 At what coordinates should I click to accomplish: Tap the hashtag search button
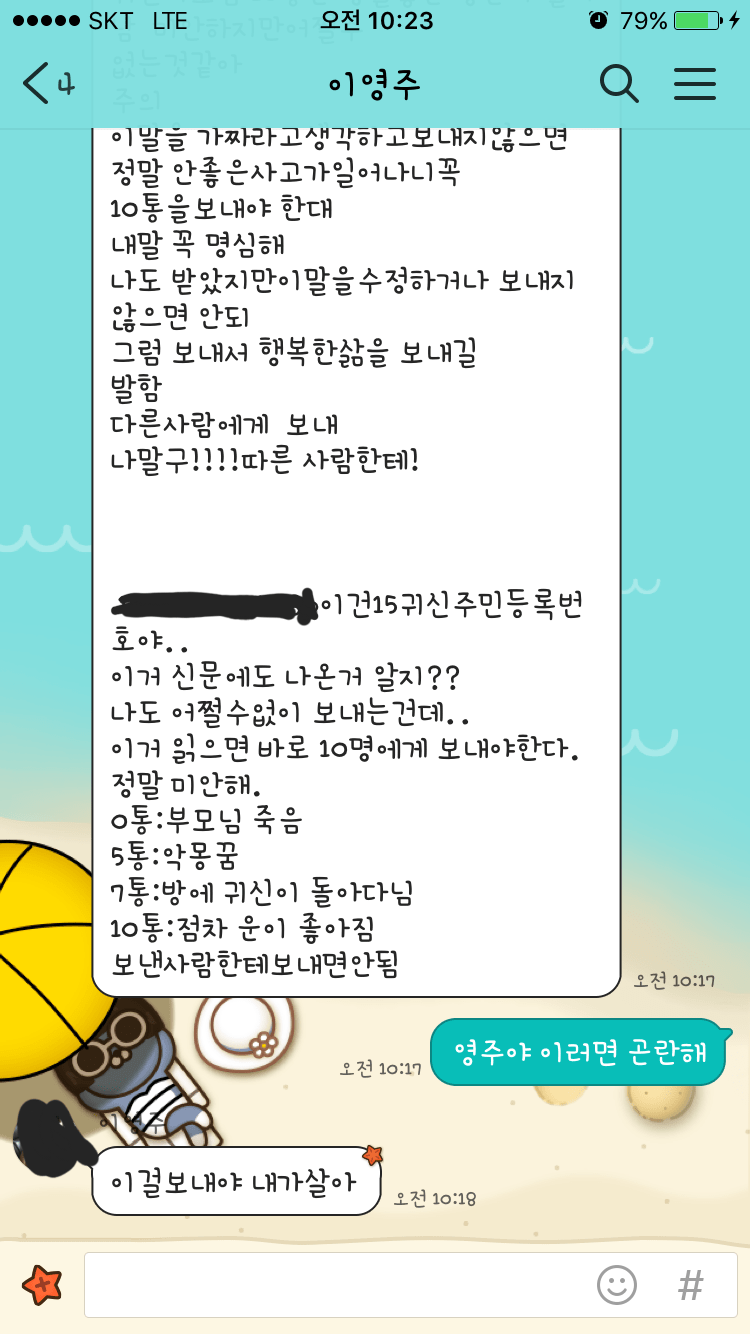(690, 1284)
